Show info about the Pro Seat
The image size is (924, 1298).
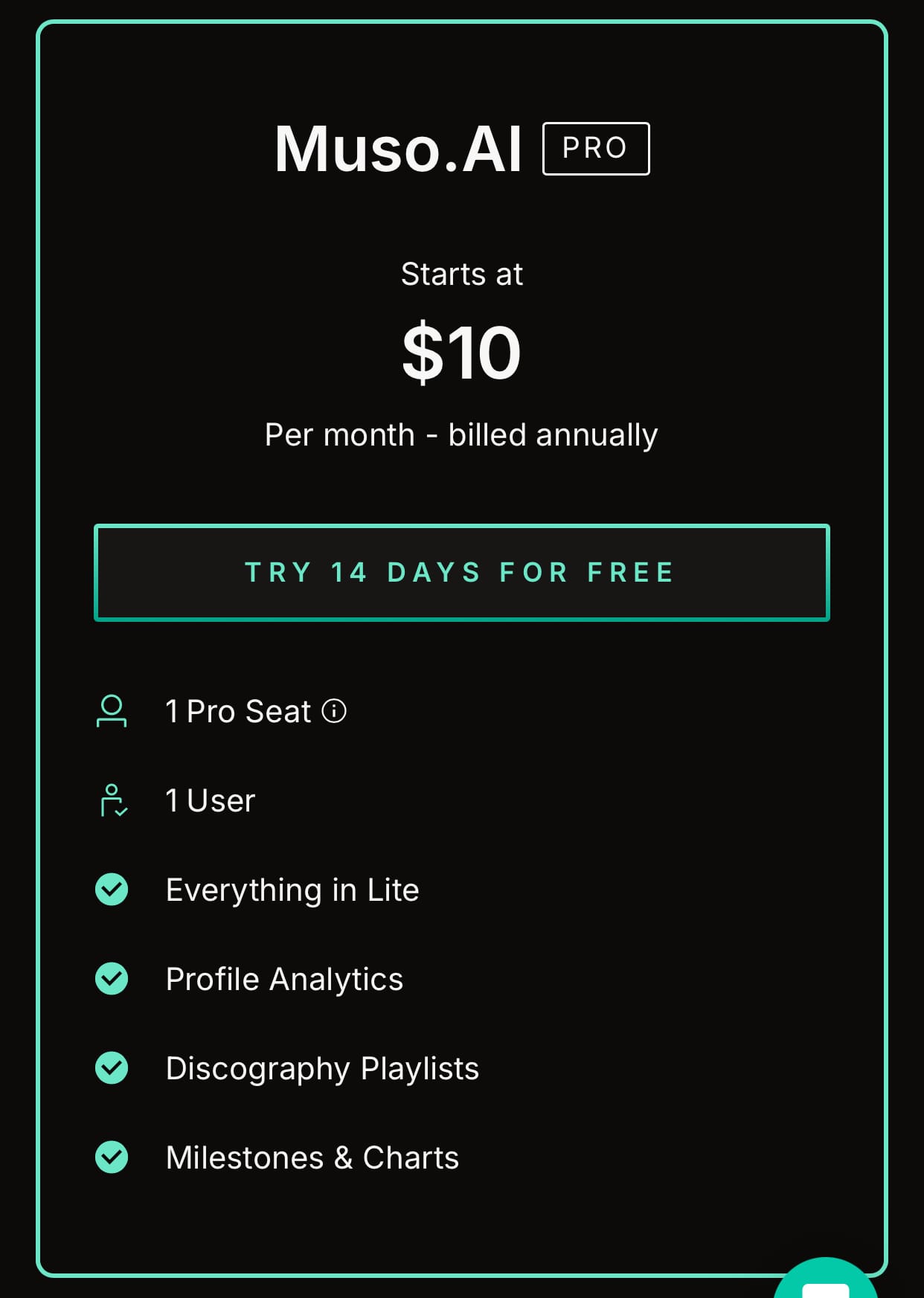pyautogui.click(x=334, y=711)
